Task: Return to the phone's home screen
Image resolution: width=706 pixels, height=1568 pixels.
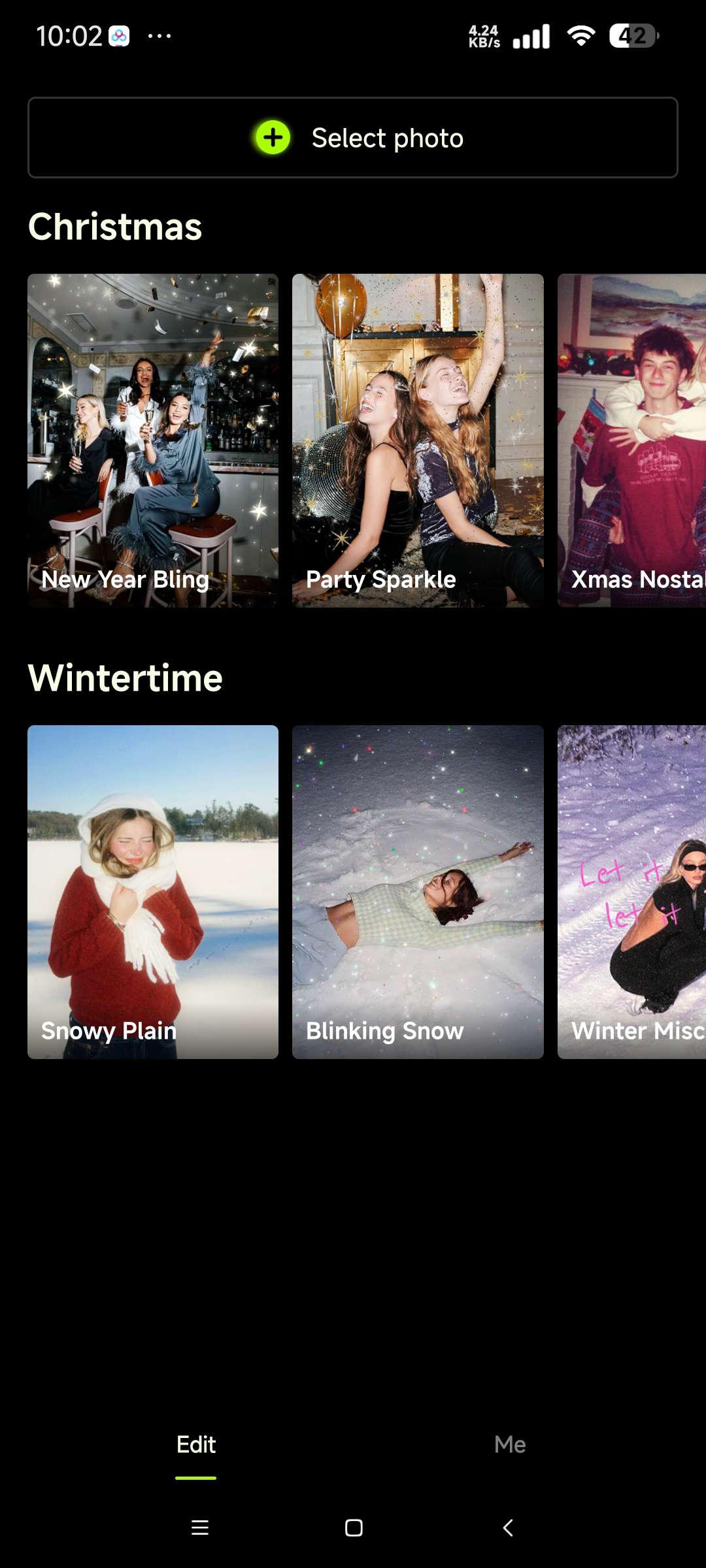Action: pyautogui.click(x=354, y=1527)
